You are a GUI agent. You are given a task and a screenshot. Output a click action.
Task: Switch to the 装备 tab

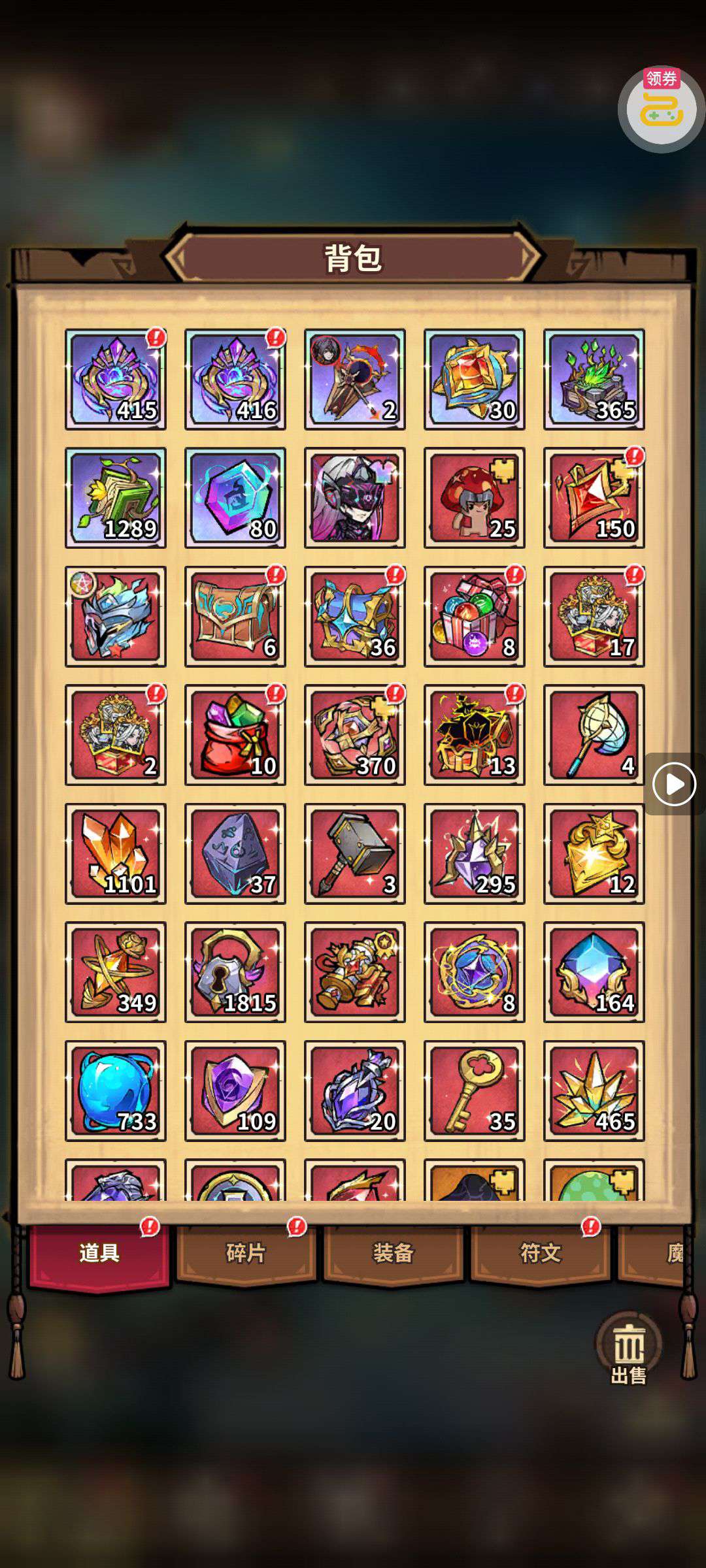393,1252
